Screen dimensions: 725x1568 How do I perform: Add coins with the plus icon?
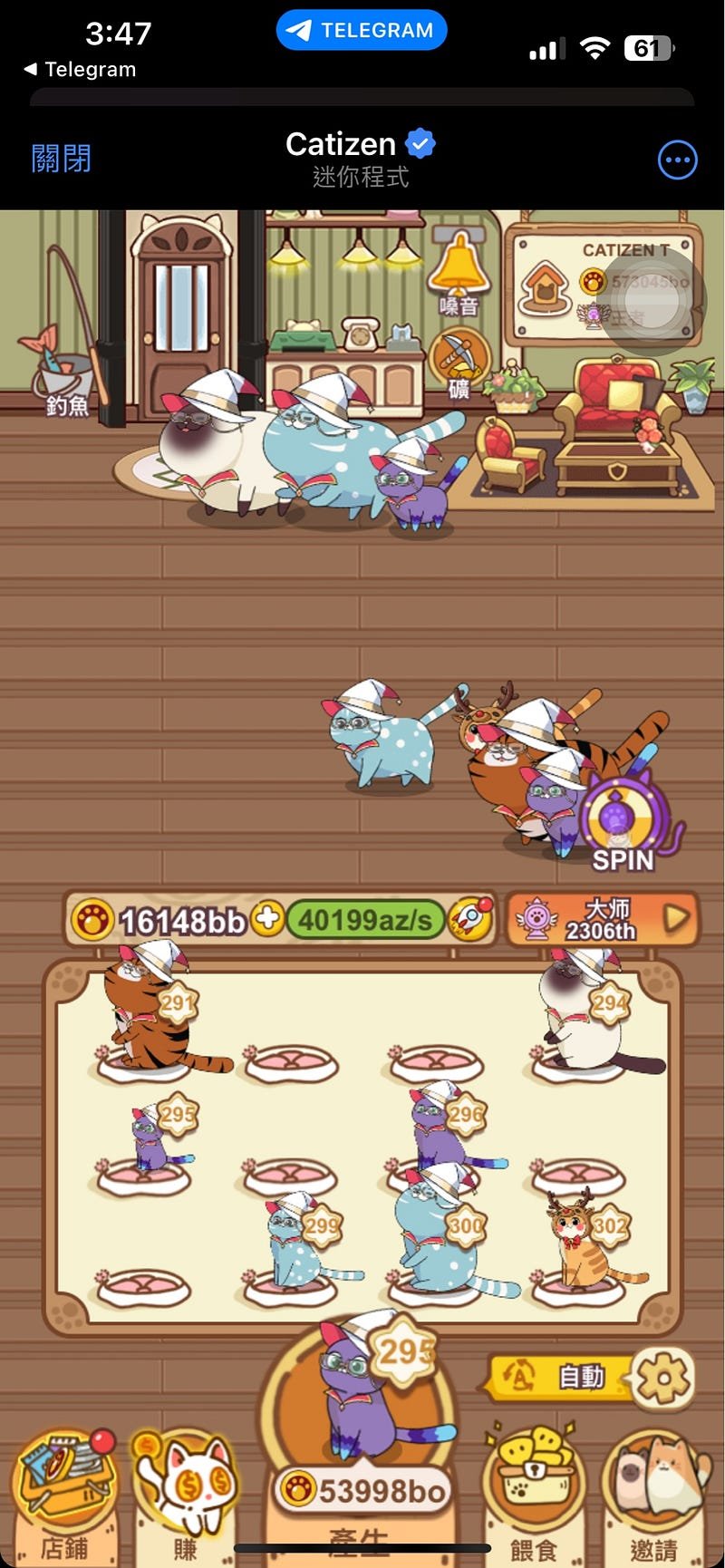tap(267, 919)
